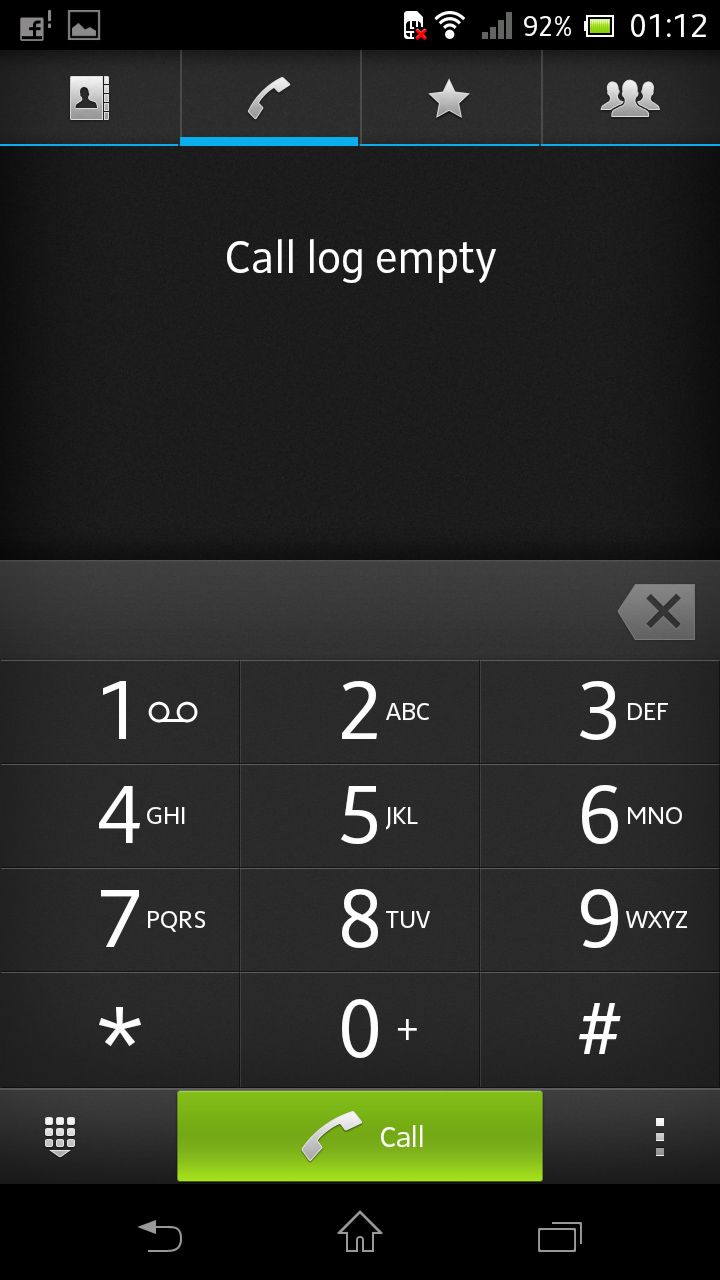Screen dimensions: 720x1280
Task: Switch to the Groups tab
Action: tap(630, 98)
